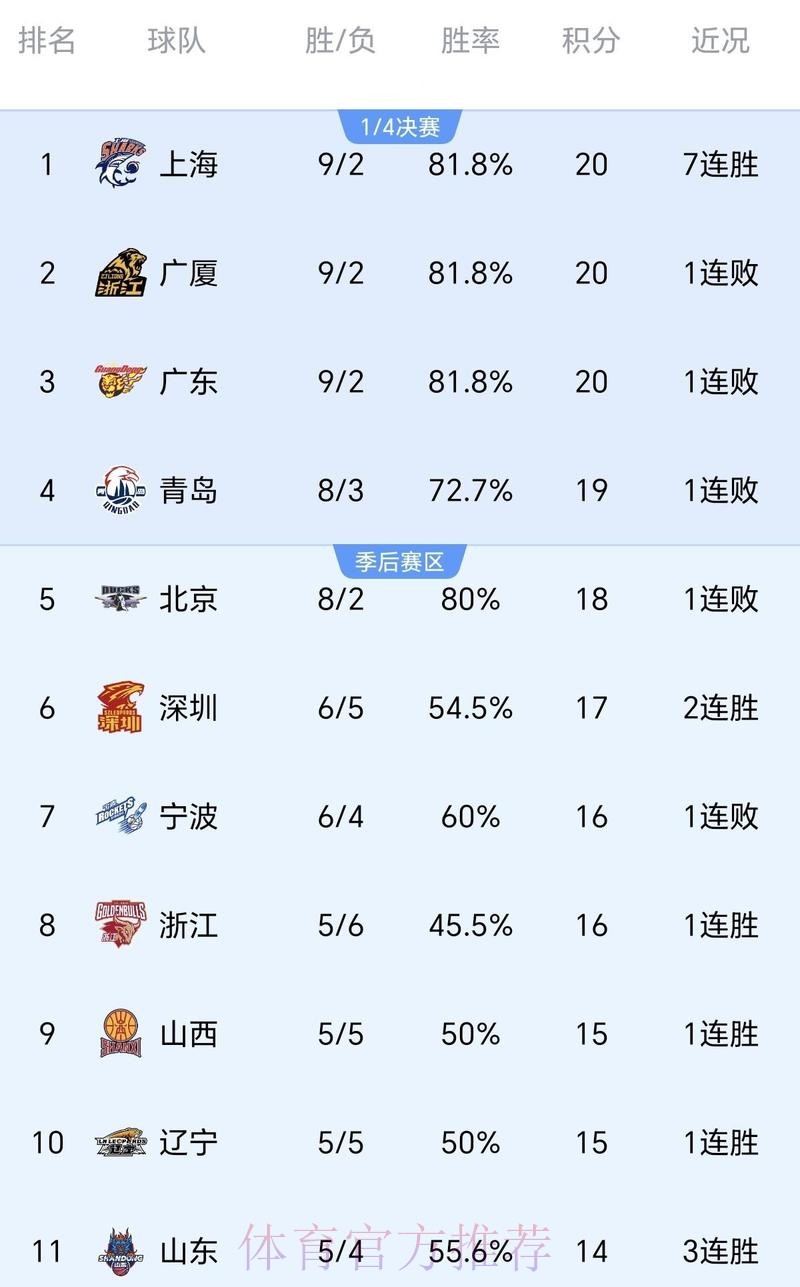Select the 1/4决赛 section label
The image size is (800, 1287).
click(400, 124)
